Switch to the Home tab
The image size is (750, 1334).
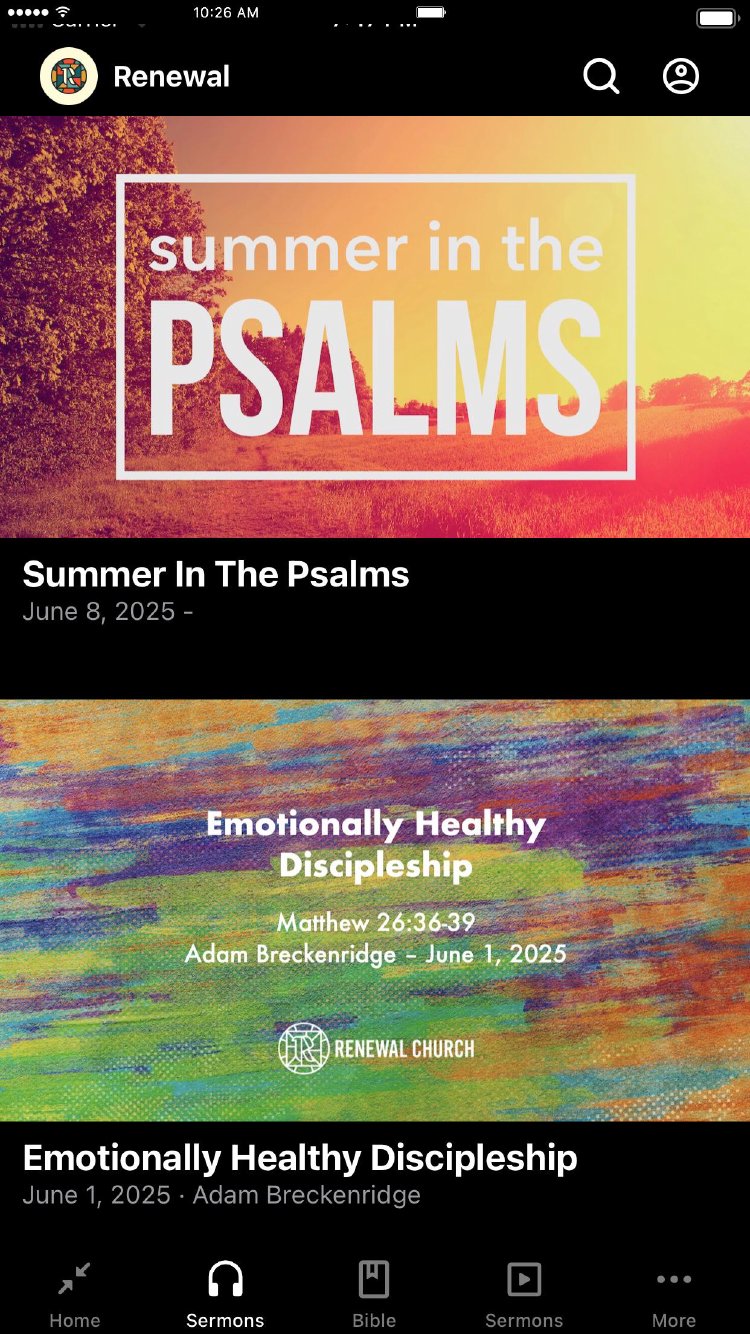[x=75, y=1293]
